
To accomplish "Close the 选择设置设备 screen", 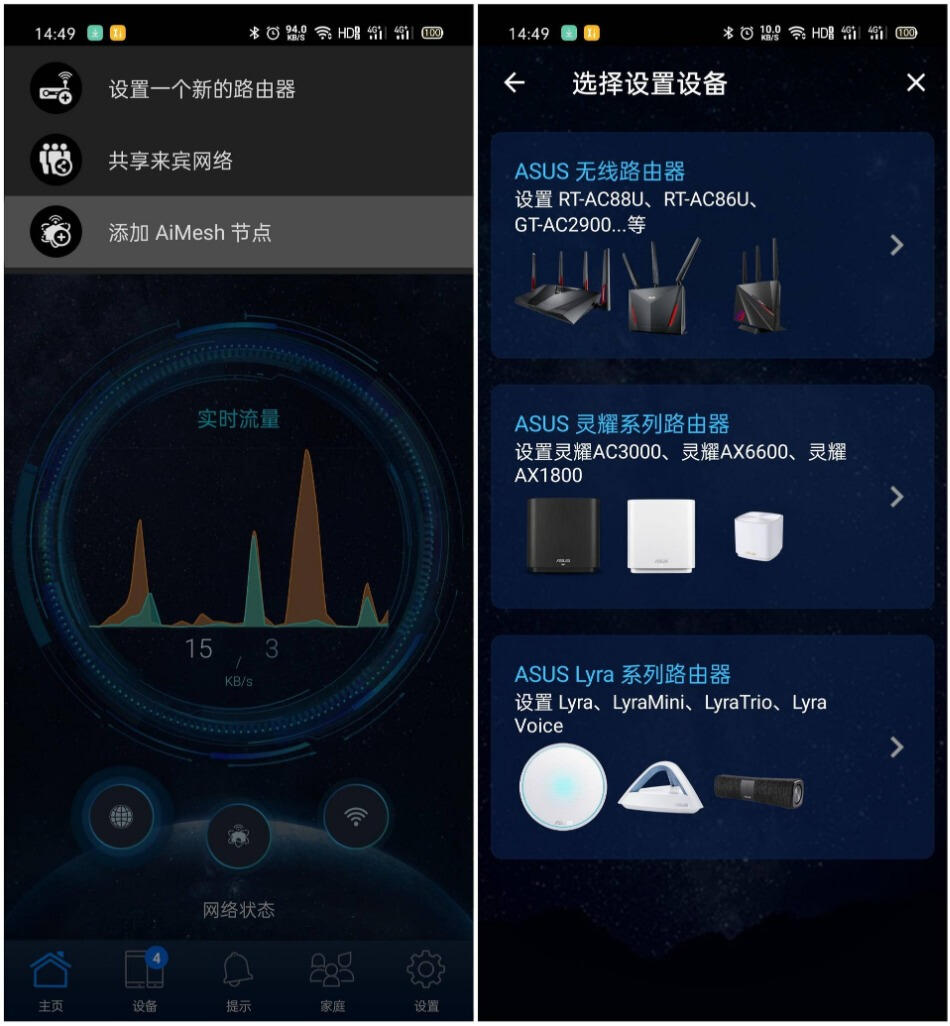I will (915, 83).
